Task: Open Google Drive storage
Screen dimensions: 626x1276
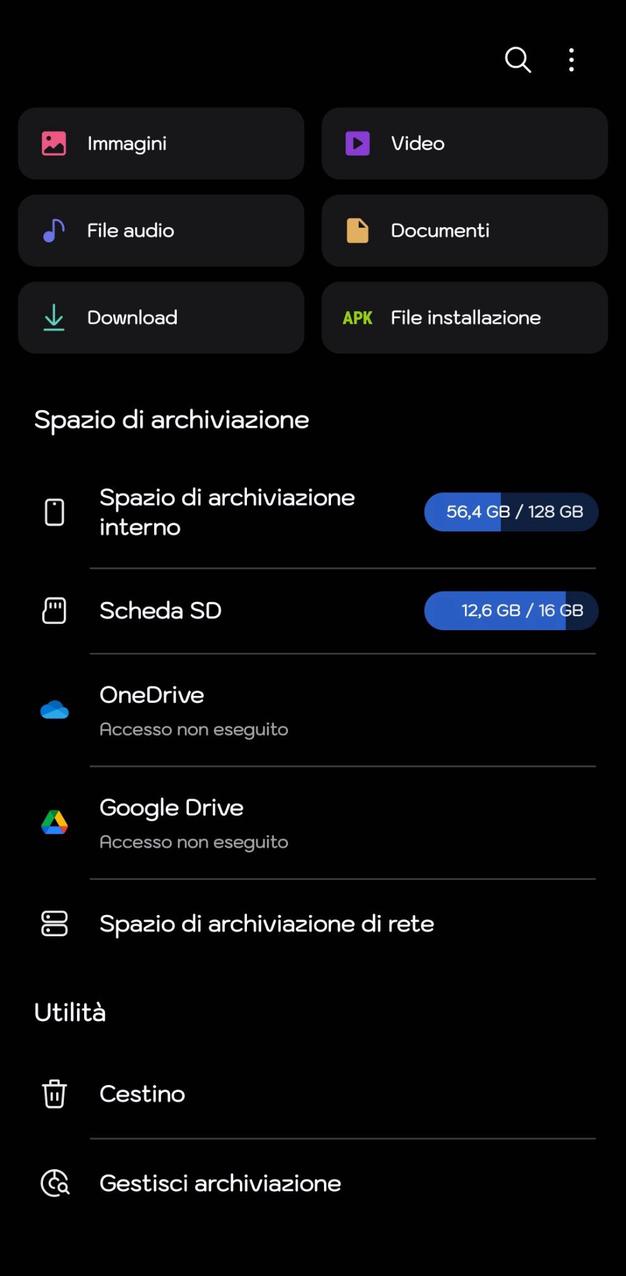Action: pos(300,823)
